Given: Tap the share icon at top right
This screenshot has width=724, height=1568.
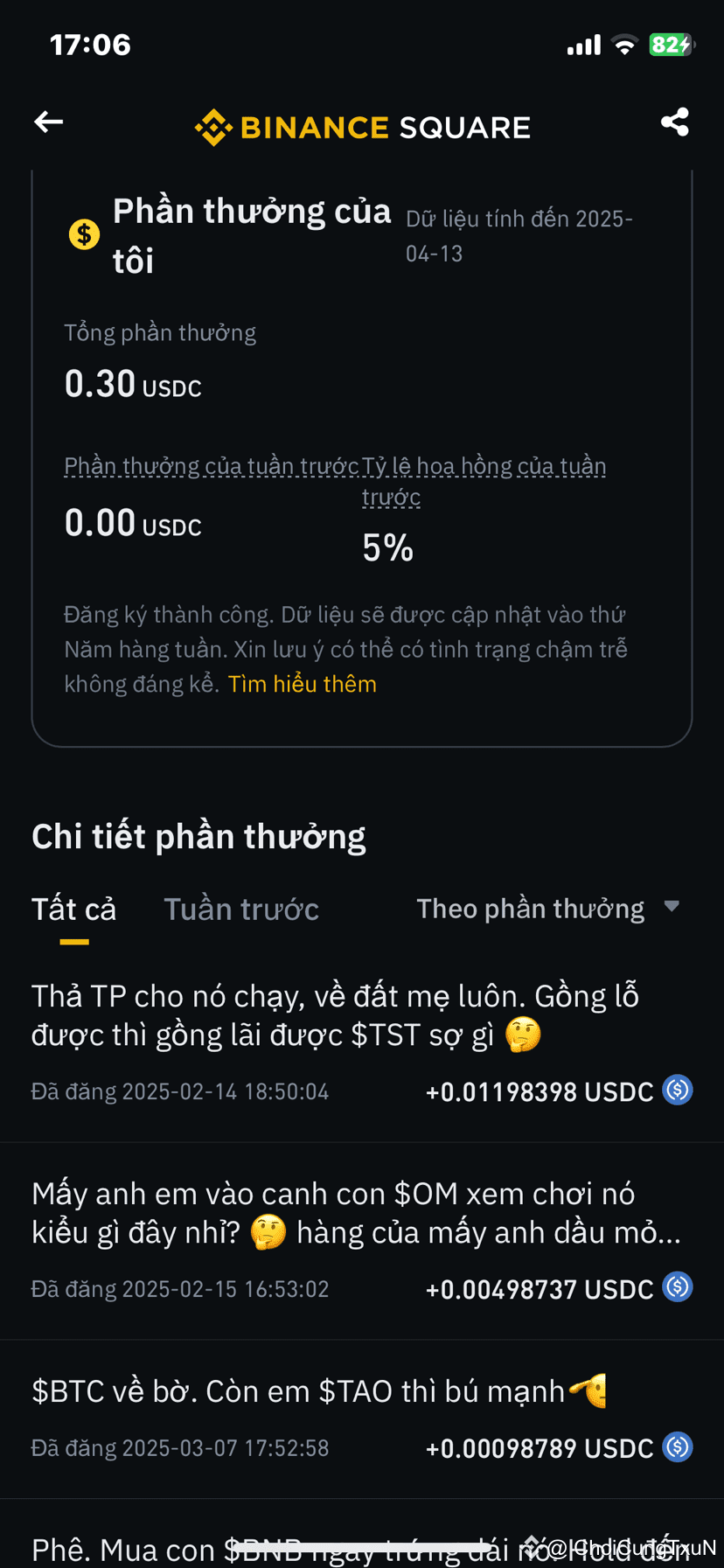Looking at the screenshot, I should [674, 122].
